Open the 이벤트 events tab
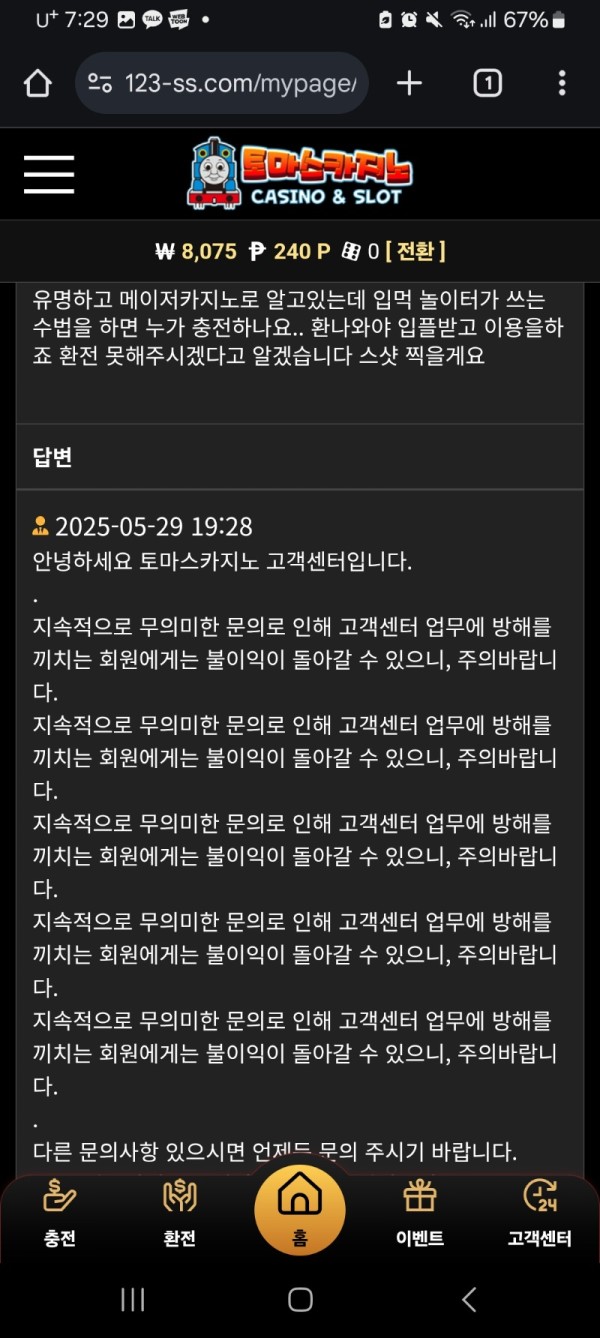Screen dimensions: 600x1338 pos(419,1212)
